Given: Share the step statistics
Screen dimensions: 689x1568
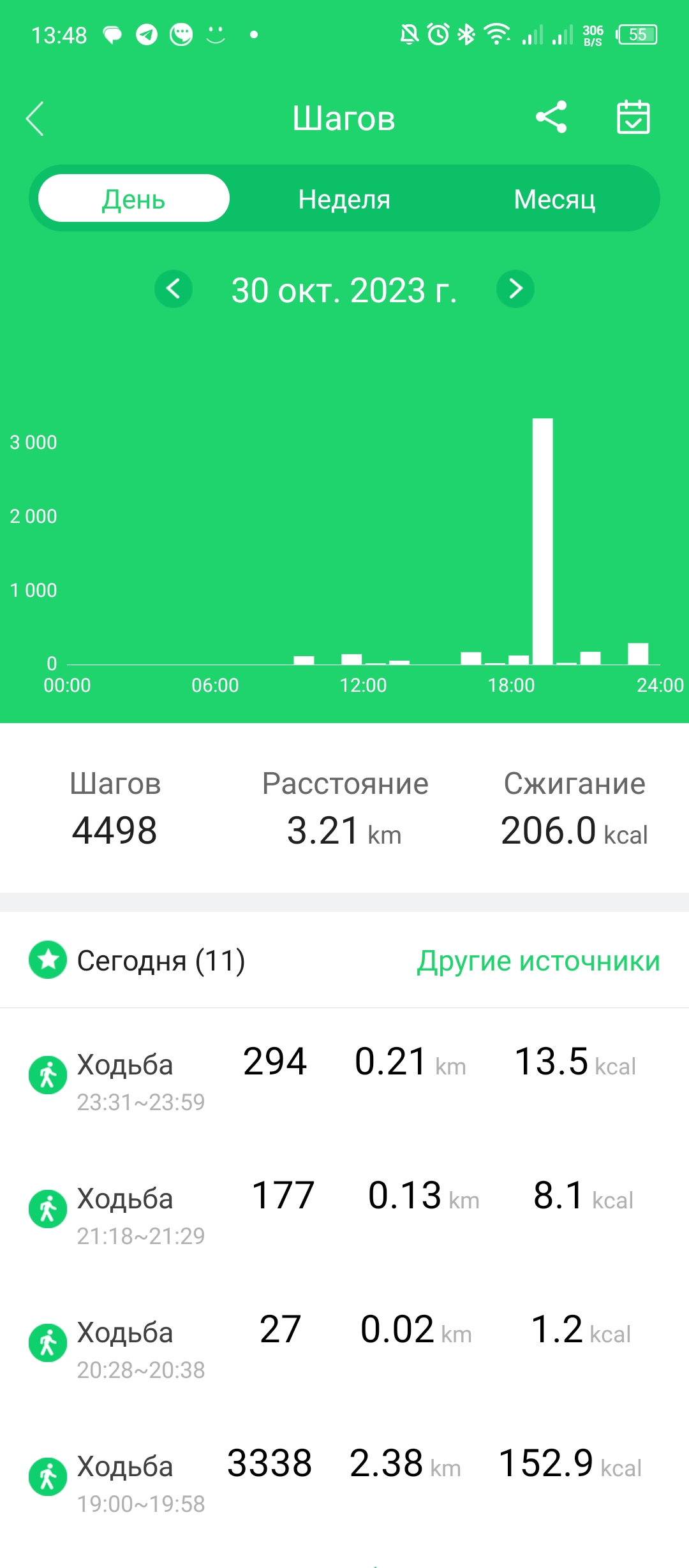Looking at the screenshot, I should [x=551, y=117].
